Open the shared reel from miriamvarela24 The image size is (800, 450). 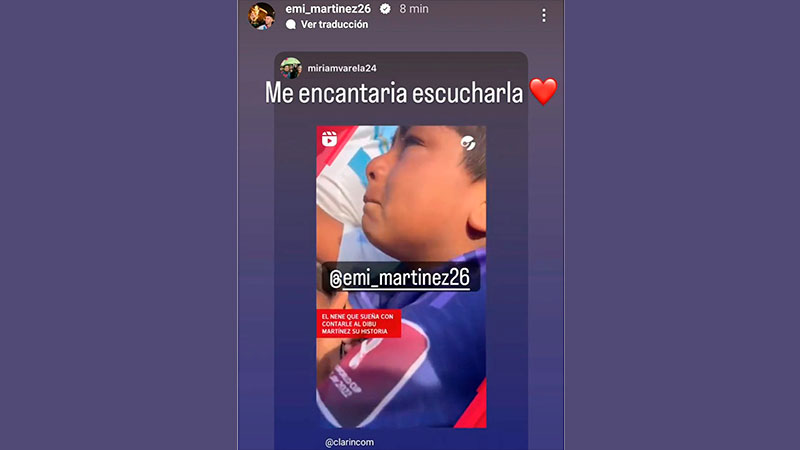(x=401, y=200)
